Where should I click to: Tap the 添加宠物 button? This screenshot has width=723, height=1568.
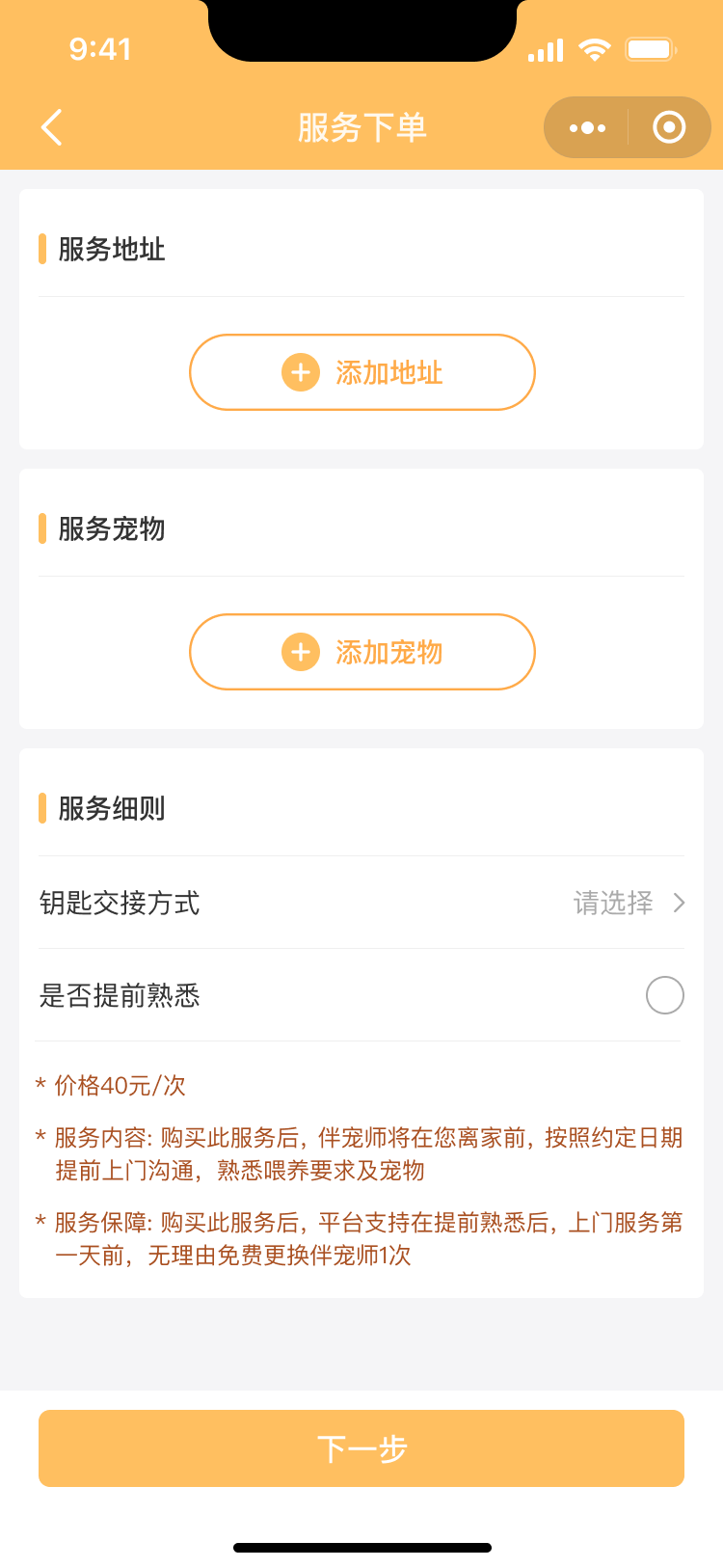(361, 652)
